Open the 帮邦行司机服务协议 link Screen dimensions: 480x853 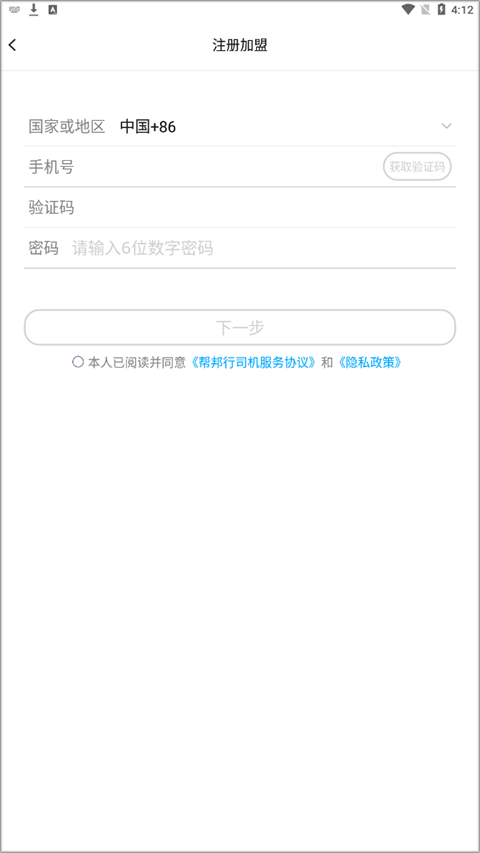click(253, 362)
